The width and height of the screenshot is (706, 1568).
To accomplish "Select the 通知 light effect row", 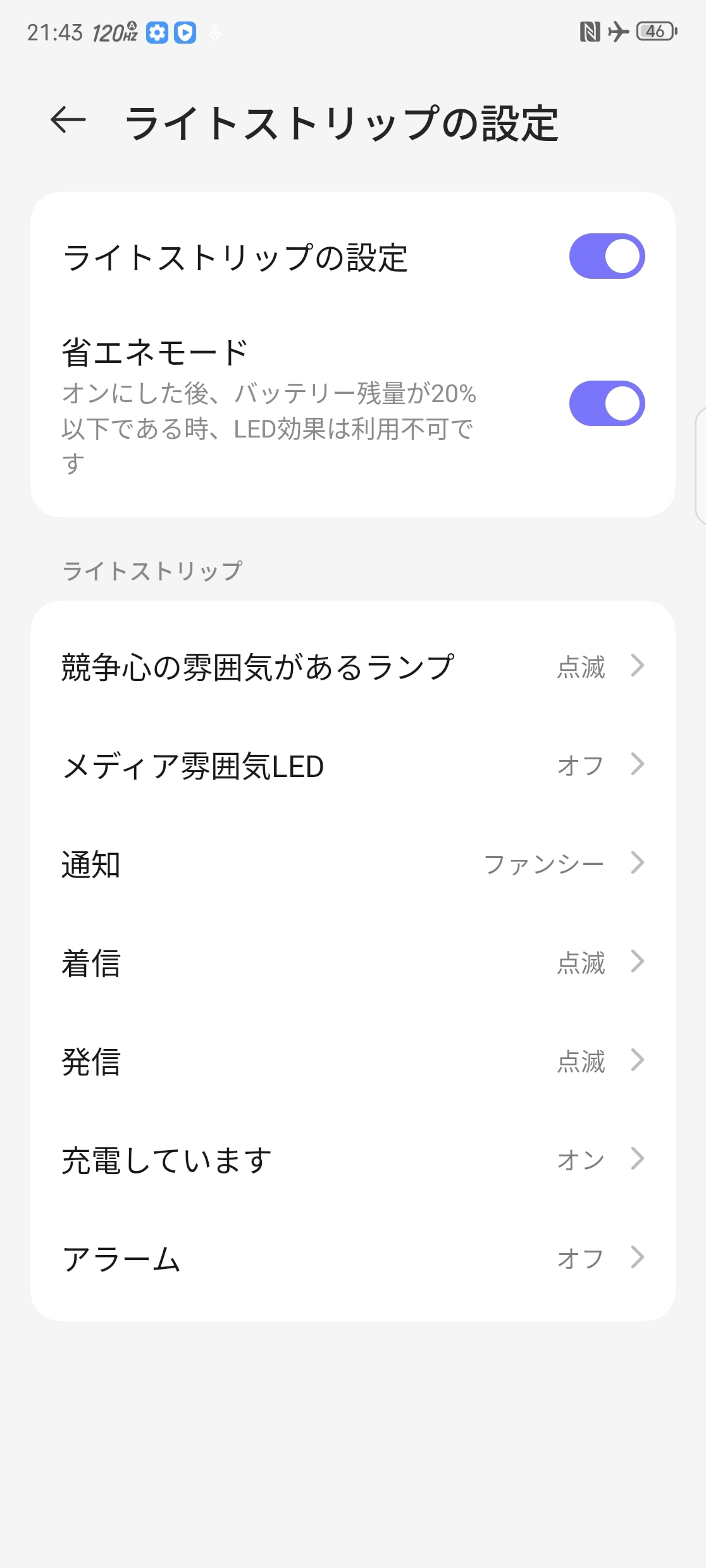I will pyautogui.click(x=352, y=864).
